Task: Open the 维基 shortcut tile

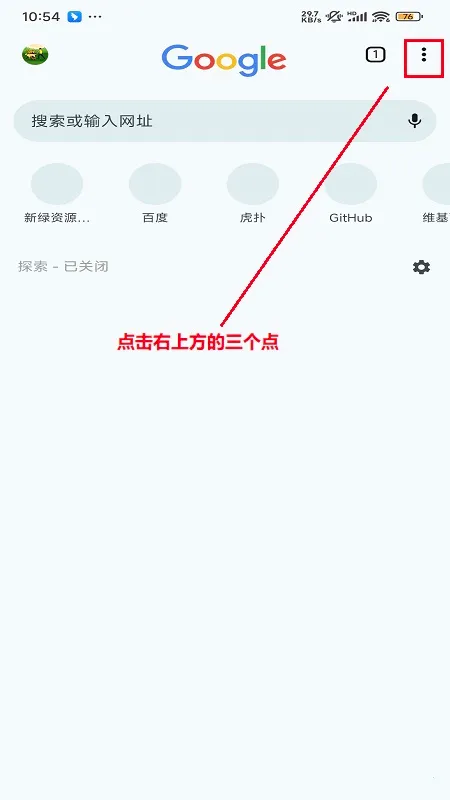Action: click(437, 194)
